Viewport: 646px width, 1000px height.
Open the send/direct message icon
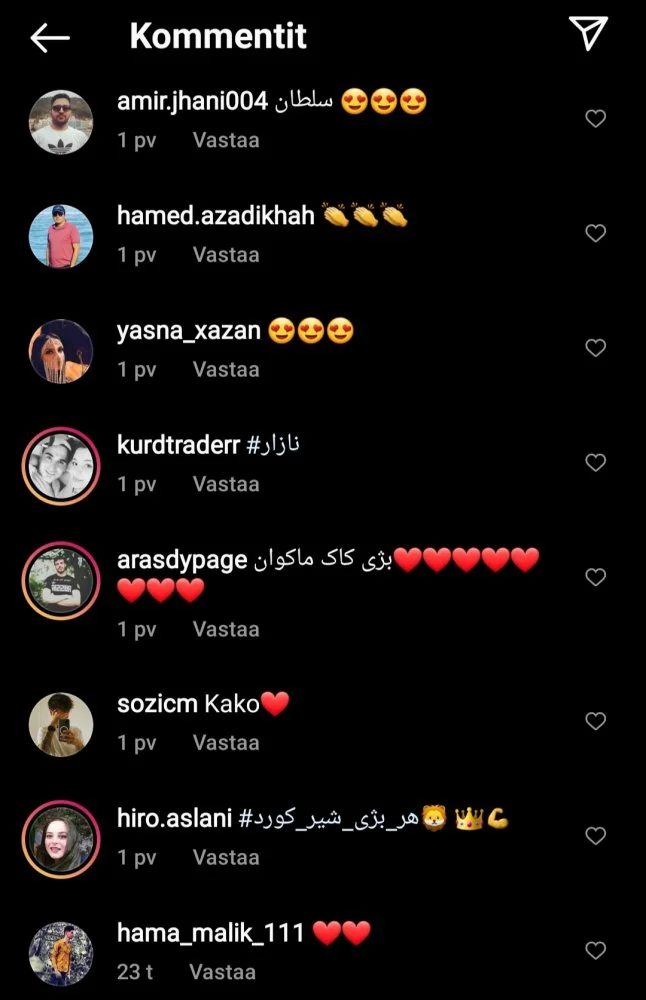click(x=589, y=33)
